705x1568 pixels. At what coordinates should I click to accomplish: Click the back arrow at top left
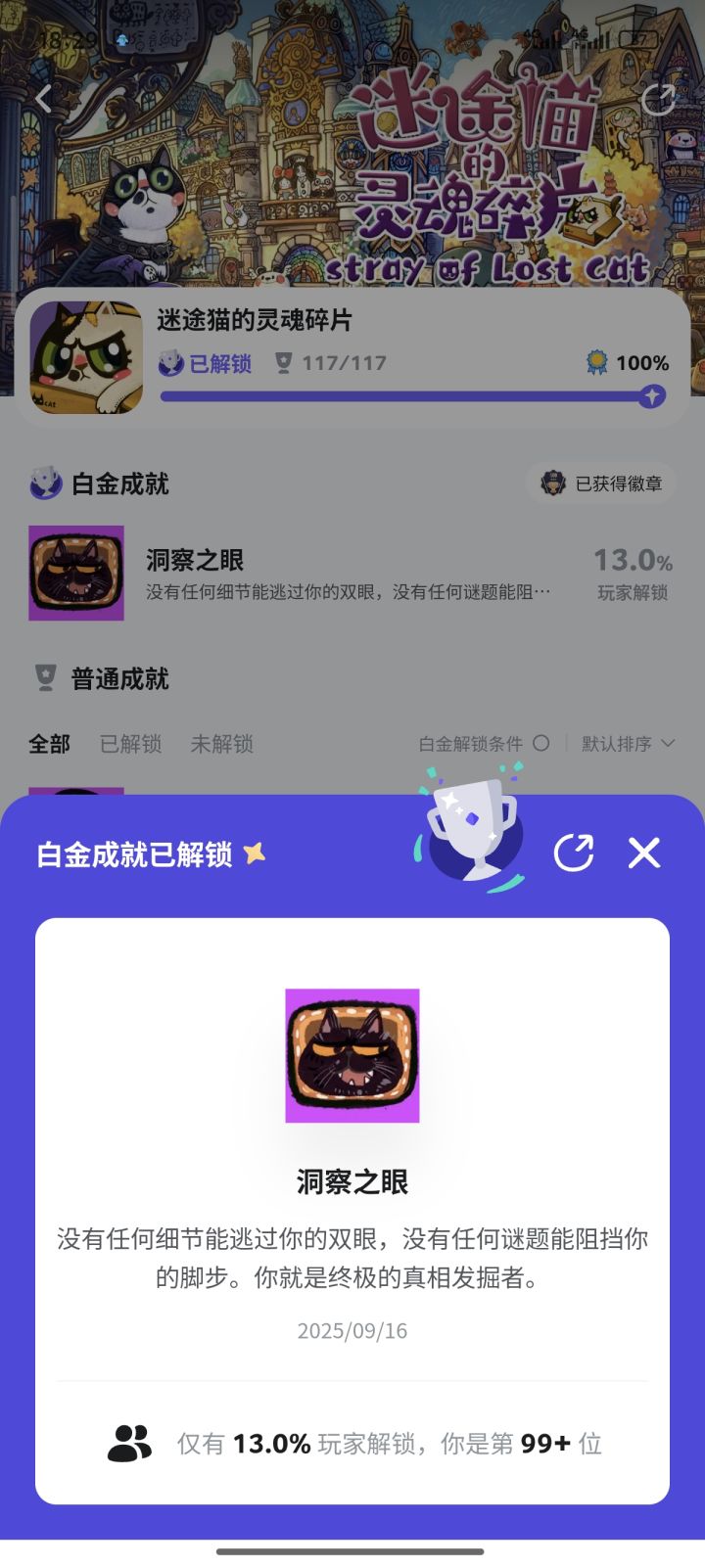click(43, 98)
